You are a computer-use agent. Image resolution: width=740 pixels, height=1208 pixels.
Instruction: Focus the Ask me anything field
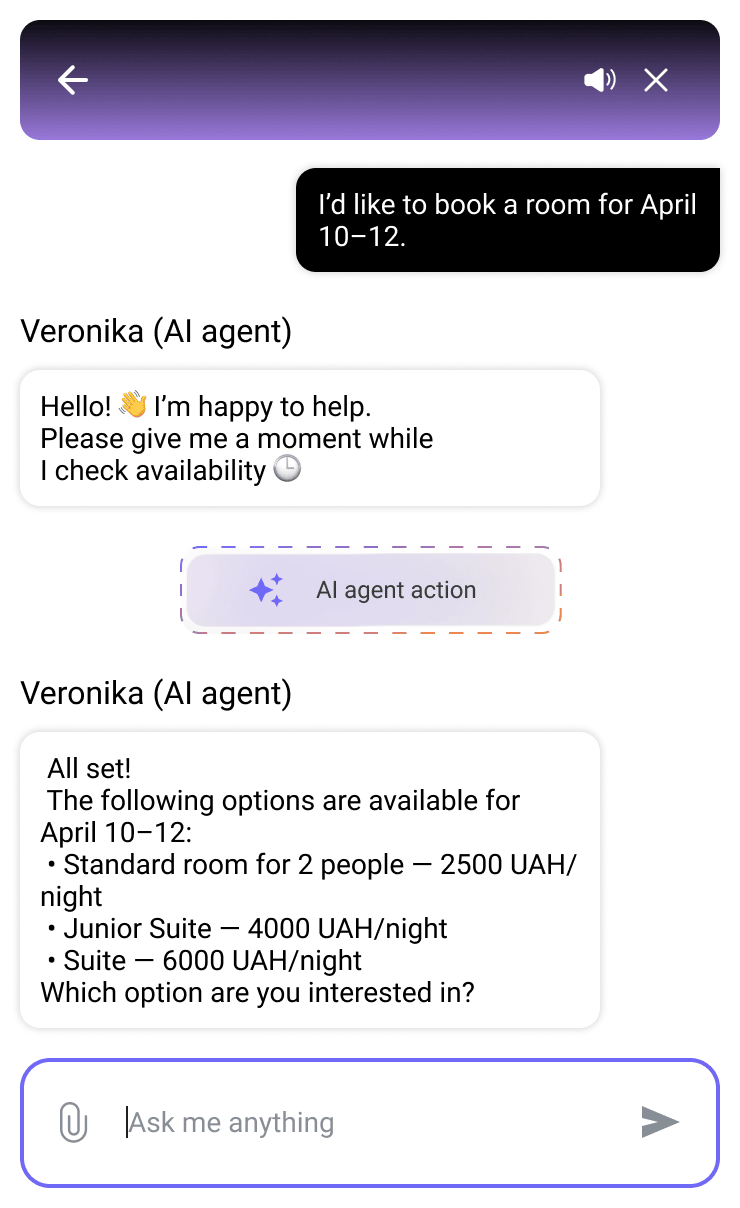(x=370, y=1122)
